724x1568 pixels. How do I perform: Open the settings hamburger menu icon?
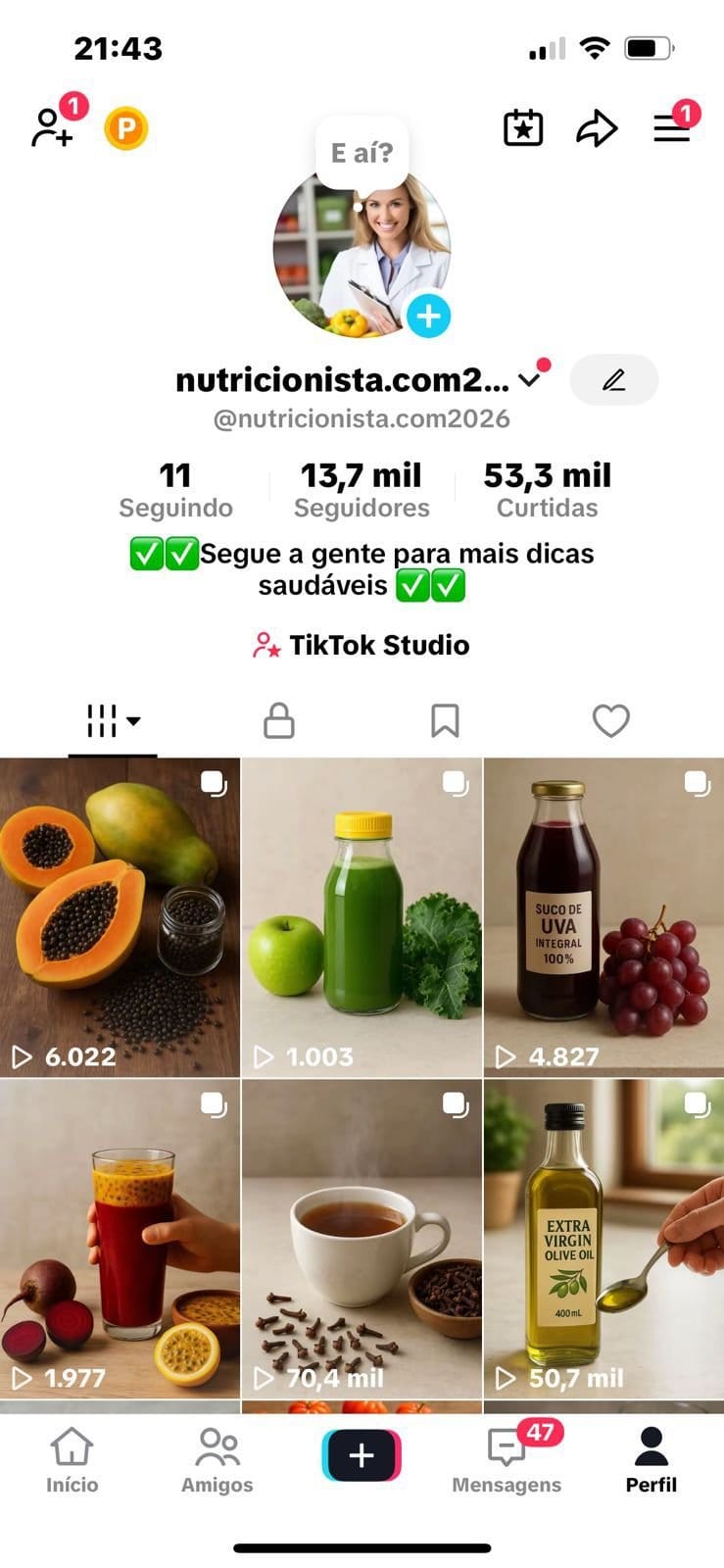(670, 127)
